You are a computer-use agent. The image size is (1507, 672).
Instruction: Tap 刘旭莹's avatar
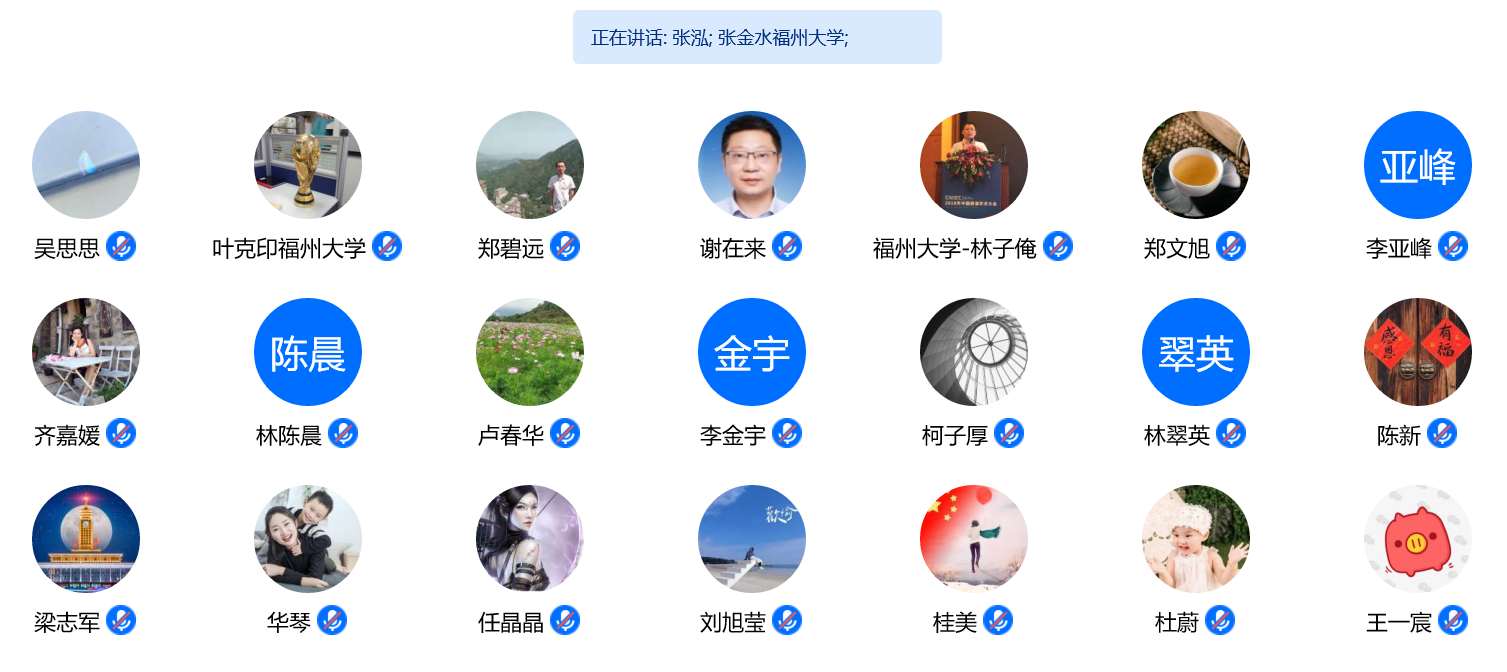pyautogui.click(x=752, y=539)
